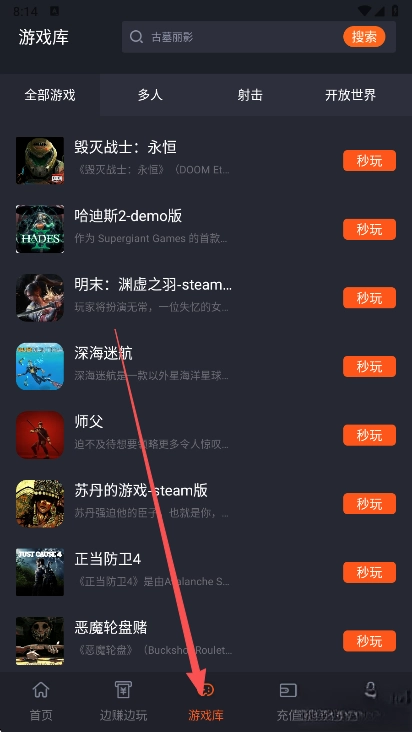This screenshot has width=412, height=732.
Task: Tap 秒玩 for 毁灭战士：永恒
Action: [x=369, y=161]
